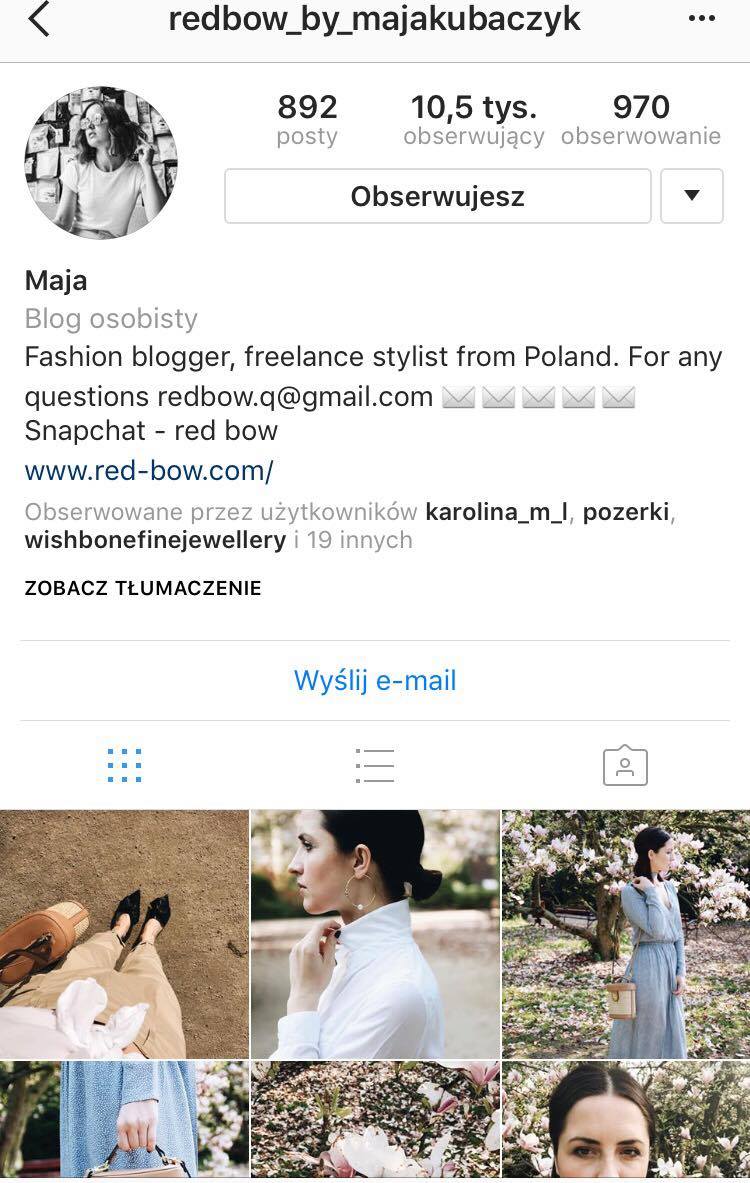Open wishbonefinejewellery's profile
Screen dimensions: 750x1183
pos(155,540)
